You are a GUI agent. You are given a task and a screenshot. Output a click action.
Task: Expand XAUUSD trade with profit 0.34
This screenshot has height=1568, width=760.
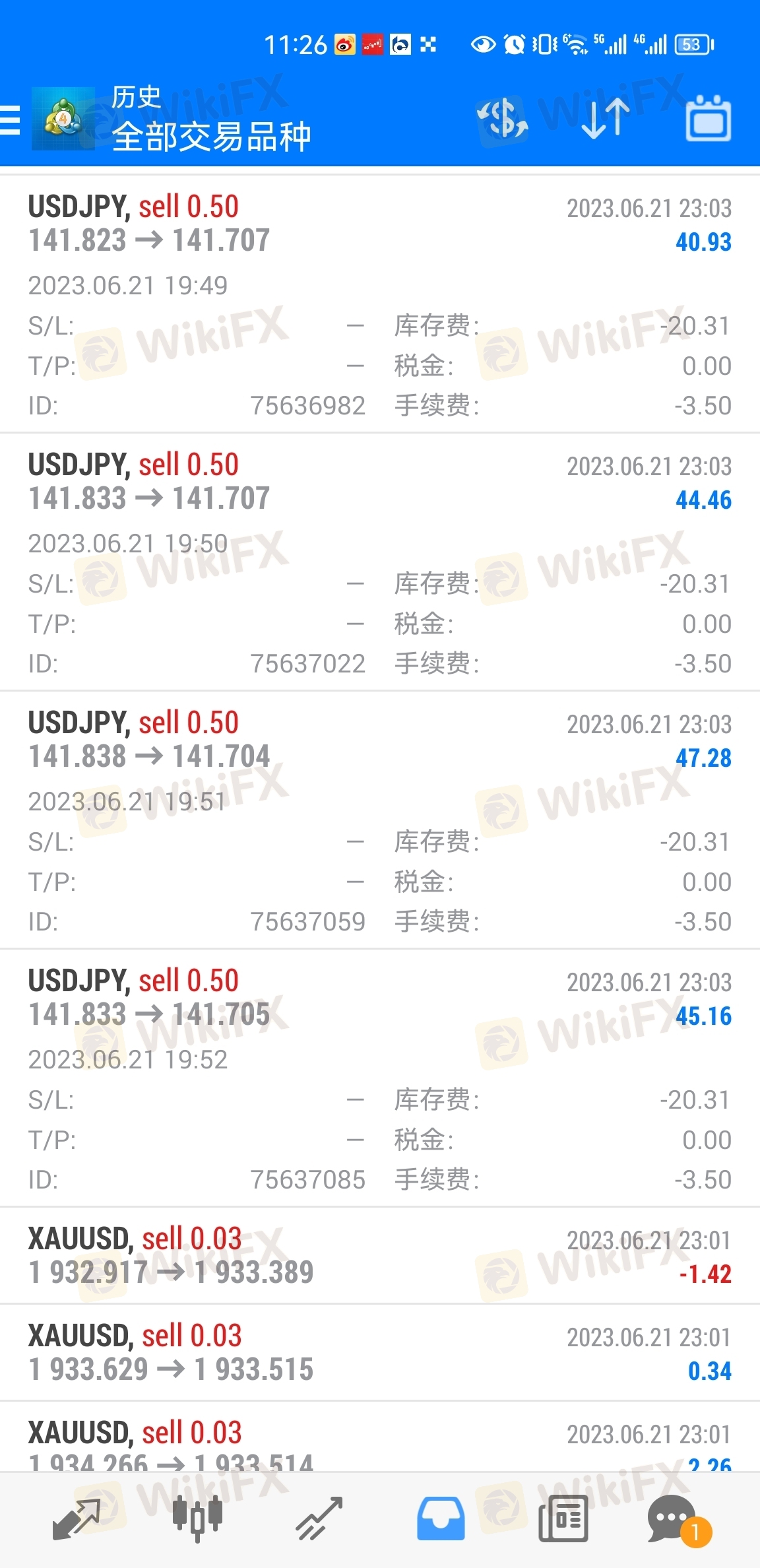pyautogui.click(x=380, y=1352)
